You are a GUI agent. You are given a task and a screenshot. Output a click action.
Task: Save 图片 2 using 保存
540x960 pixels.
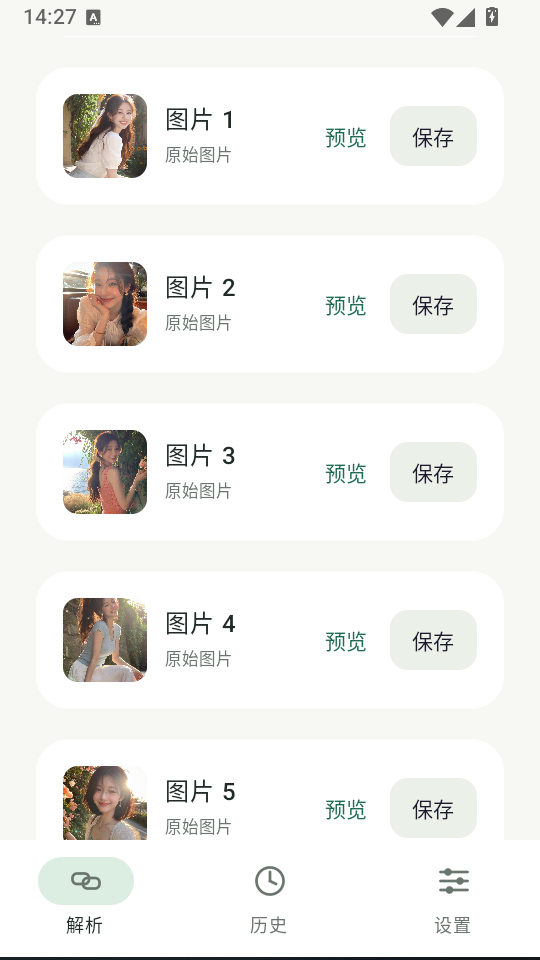click(433, 304)
